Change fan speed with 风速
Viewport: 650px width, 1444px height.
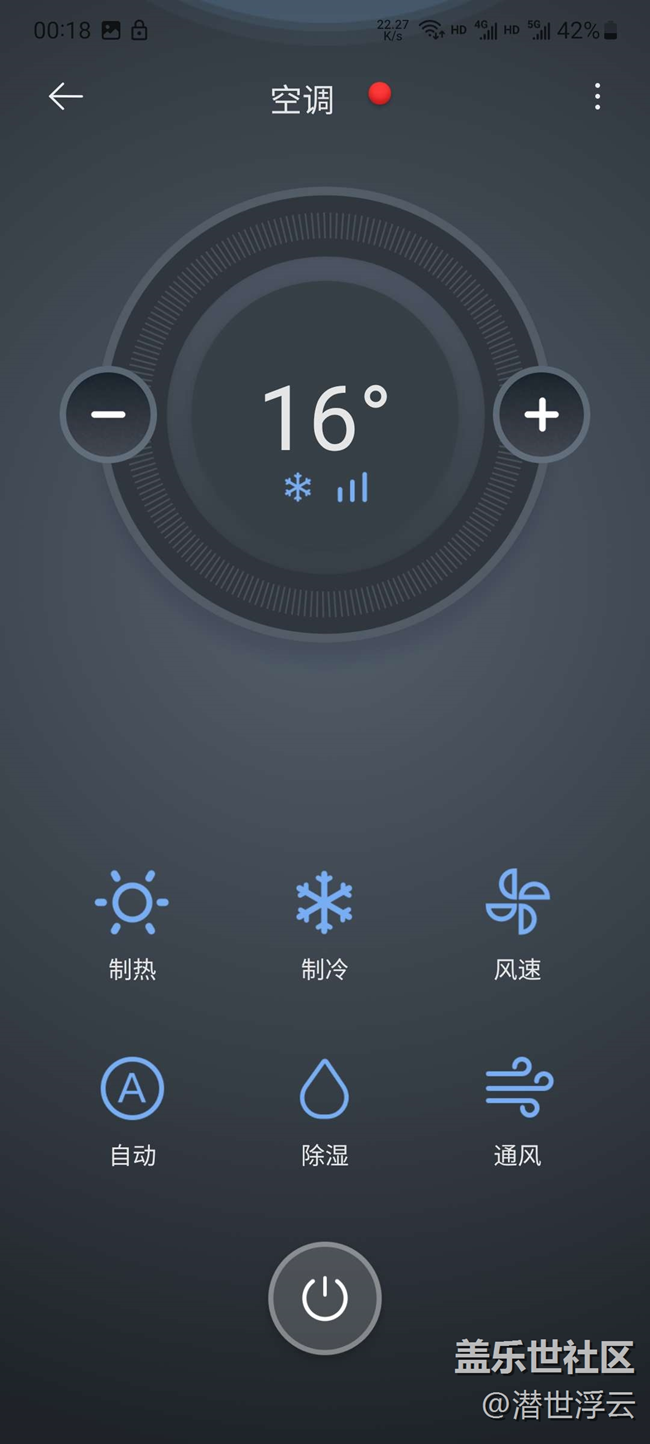click(517, 925)
